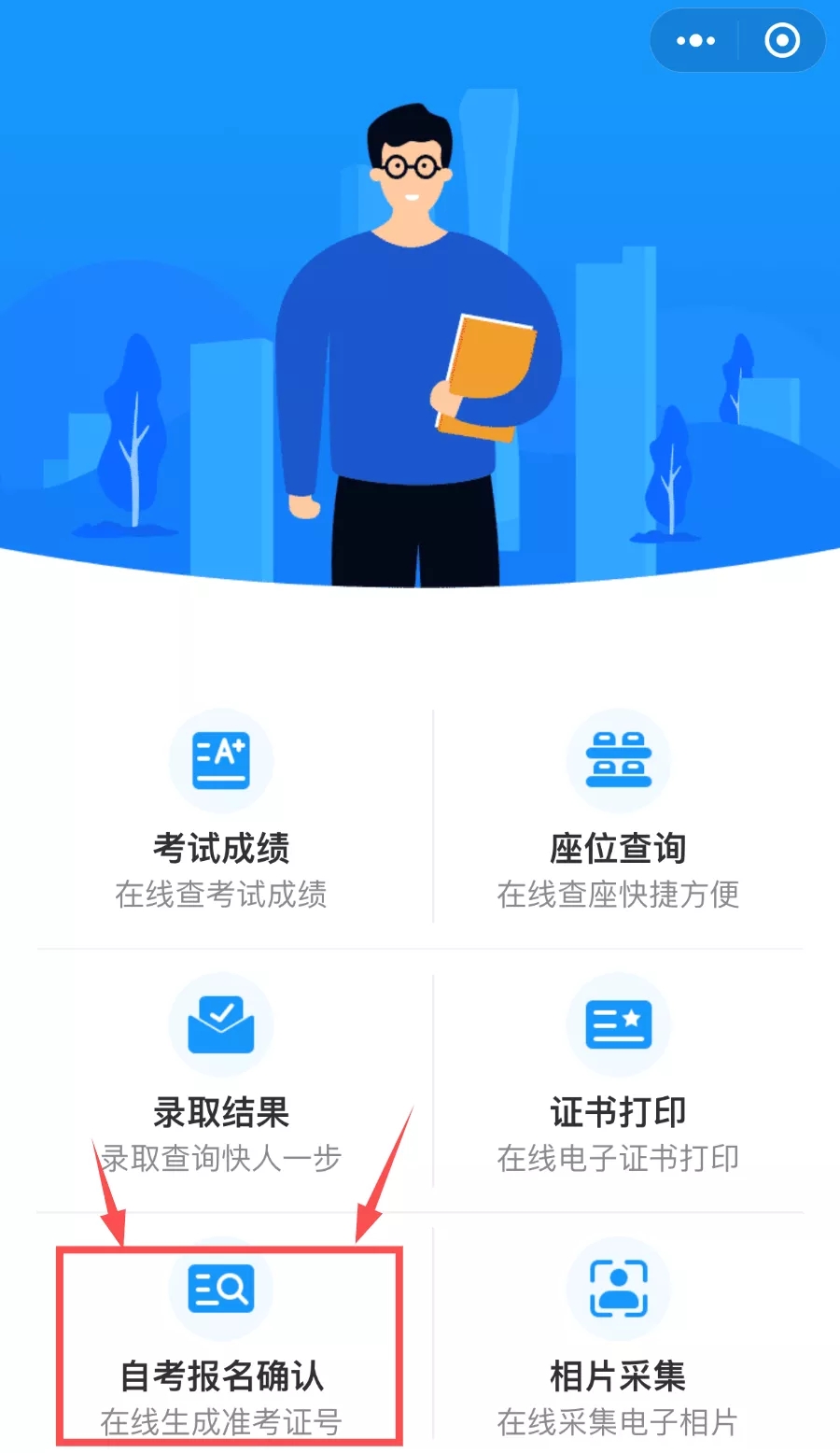Open the mini program more-options menu
The width and height of the screenshot is (840, 1453).
tap(695, 40)
